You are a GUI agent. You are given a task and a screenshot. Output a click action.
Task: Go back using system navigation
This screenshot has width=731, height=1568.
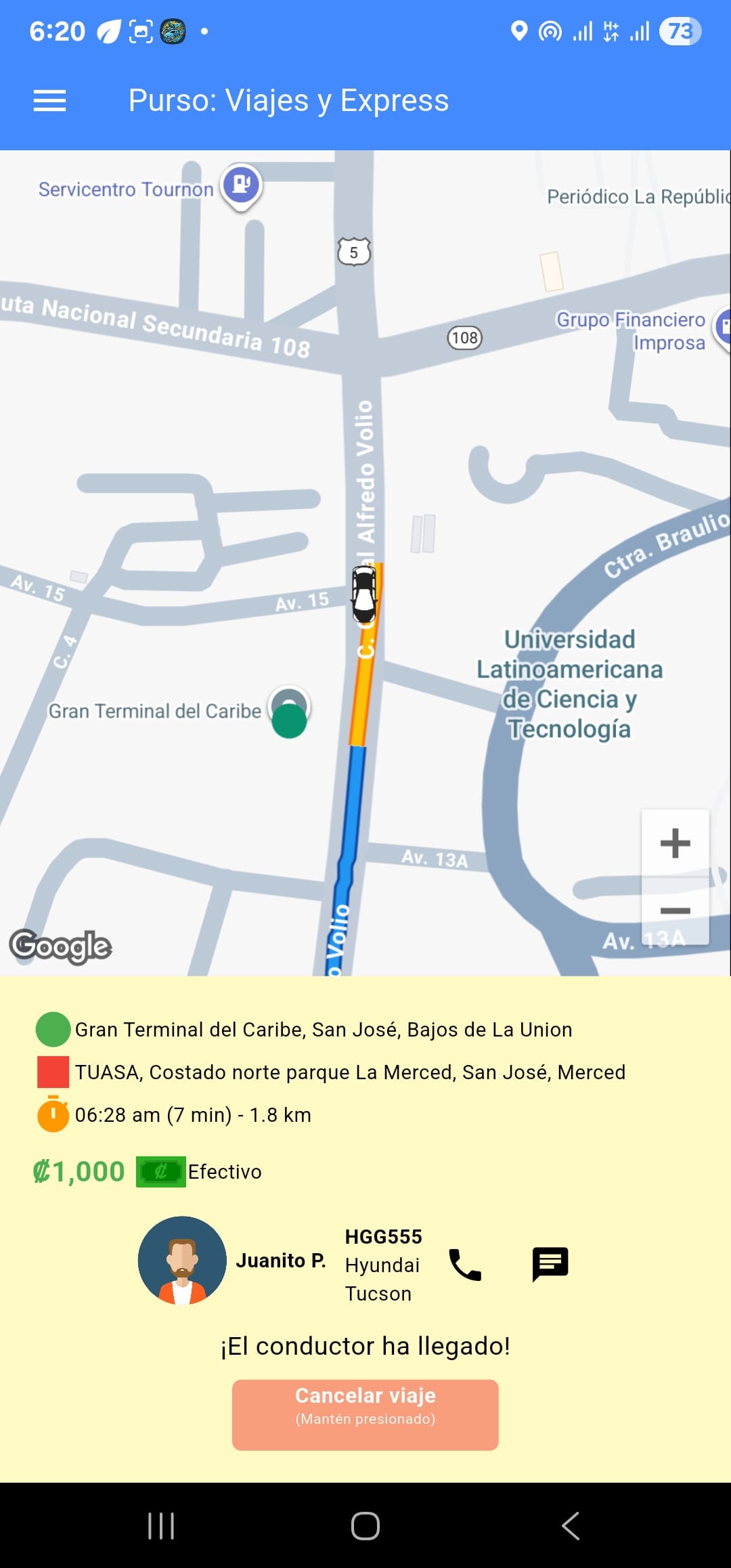coord(570,1526)
